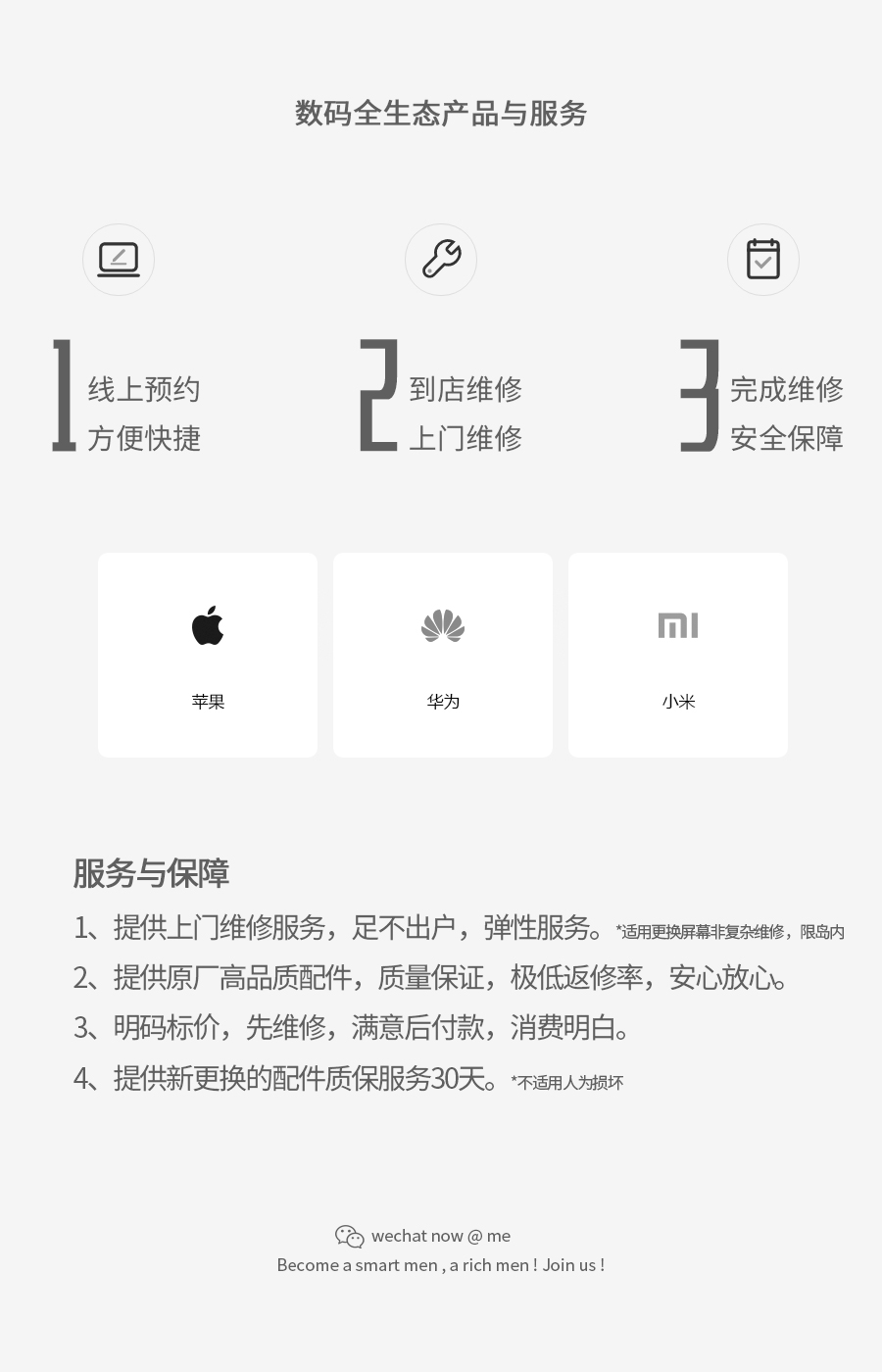This screenshot has height=1372, width=882.
Task: Open the 苹果 (Apple) brand card
Action: (x=208, y=655)
